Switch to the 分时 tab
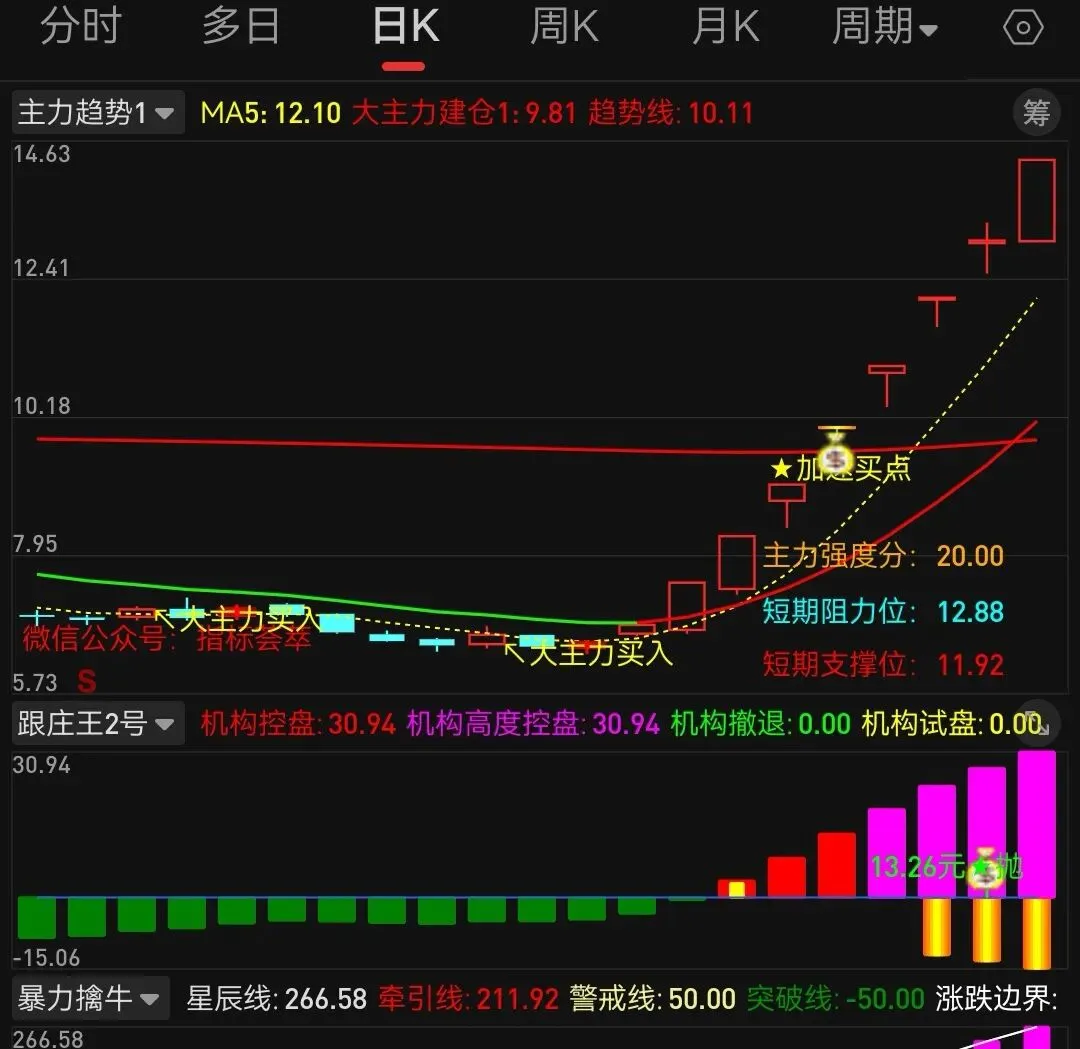The width and height of the screenshot is (1080, 1049). pos(81,26)
